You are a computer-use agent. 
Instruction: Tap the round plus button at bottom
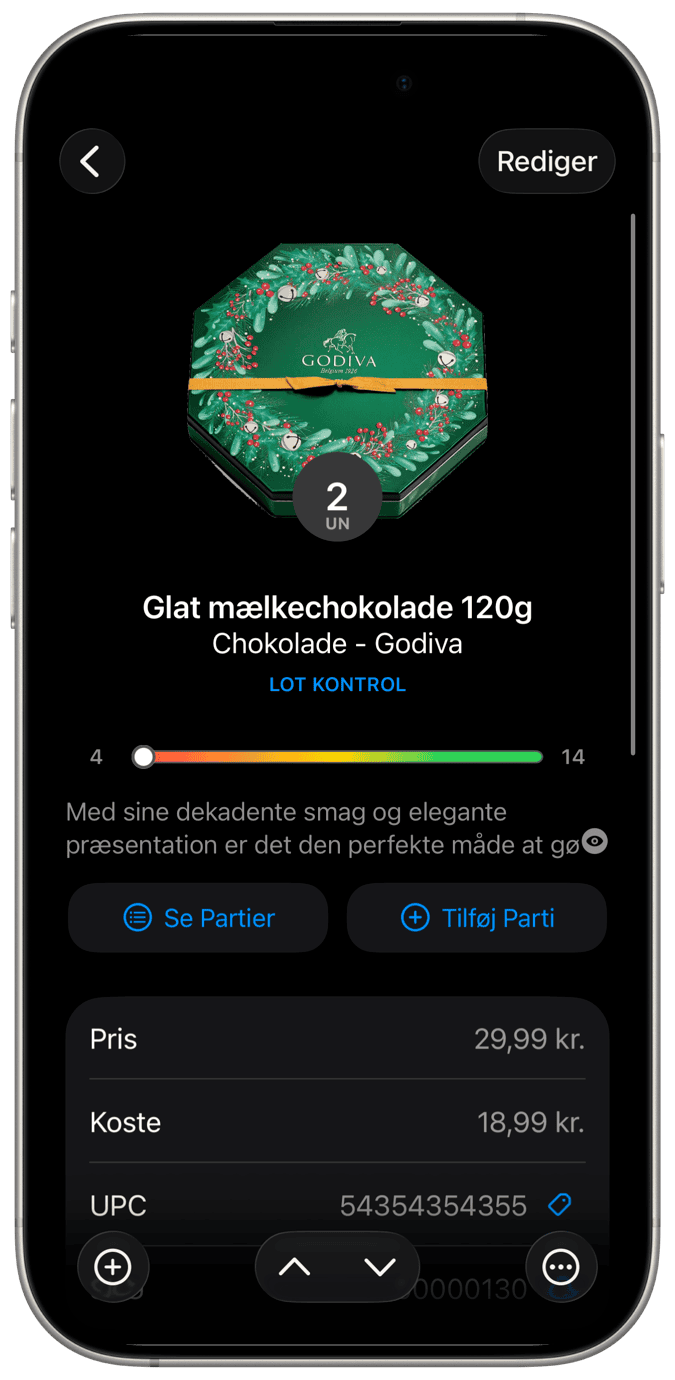(113, 1267)
